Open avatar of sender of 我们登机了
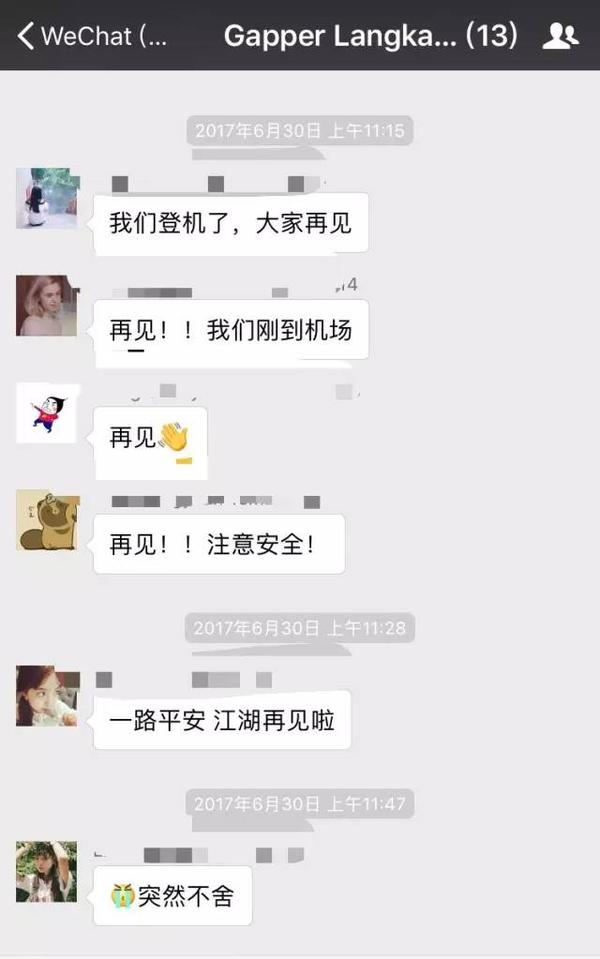The image size is (600, 959). 46,199
